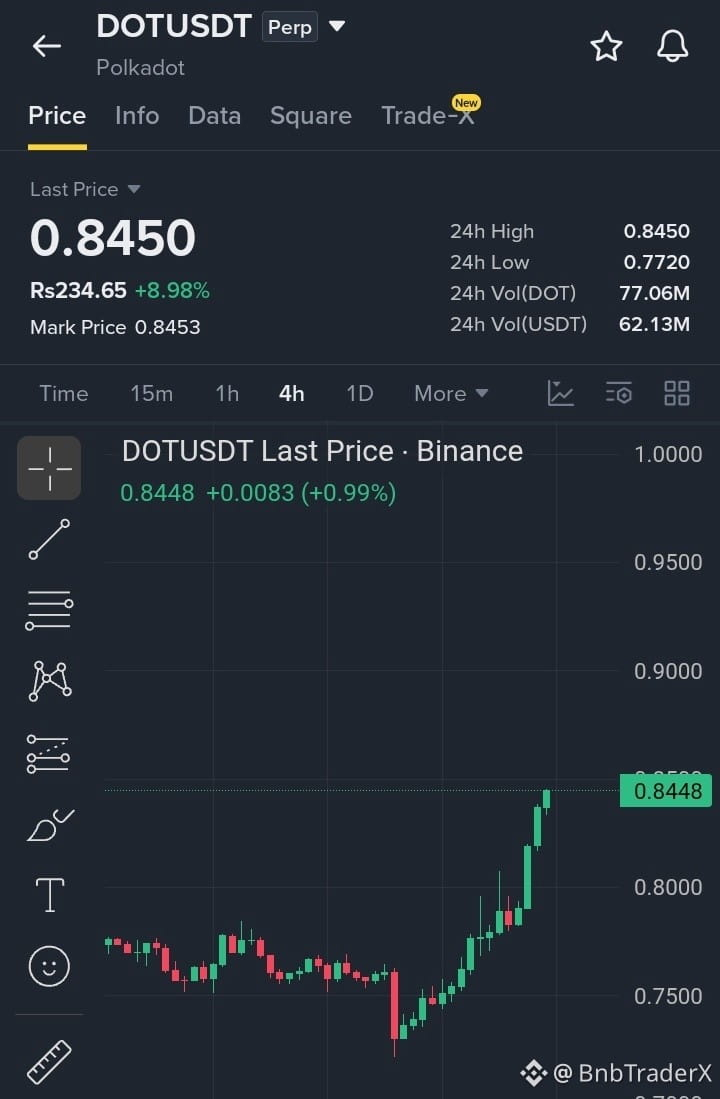The height and width of the screenshot is (1099, 720).
Task: Open the More intervals dropdown
Action: [451, 393]
